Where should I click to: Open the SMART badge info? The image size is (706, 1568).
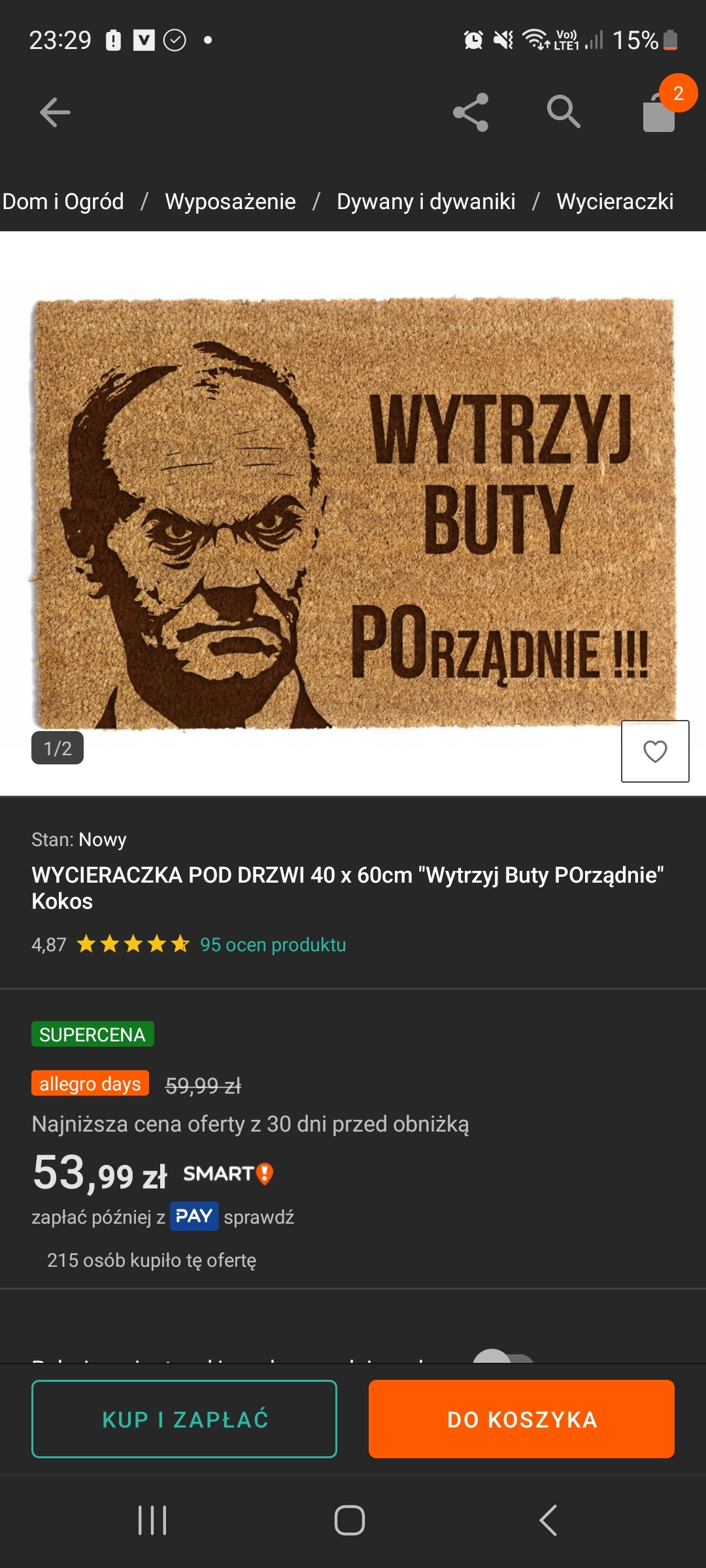227,1174
